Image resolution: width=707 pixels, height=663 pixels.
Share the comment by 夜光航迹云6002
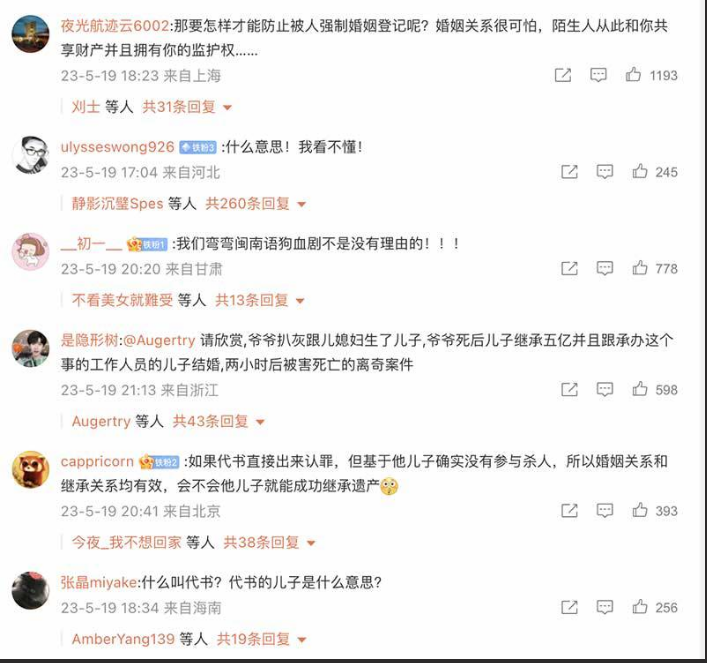click(563, 75)
